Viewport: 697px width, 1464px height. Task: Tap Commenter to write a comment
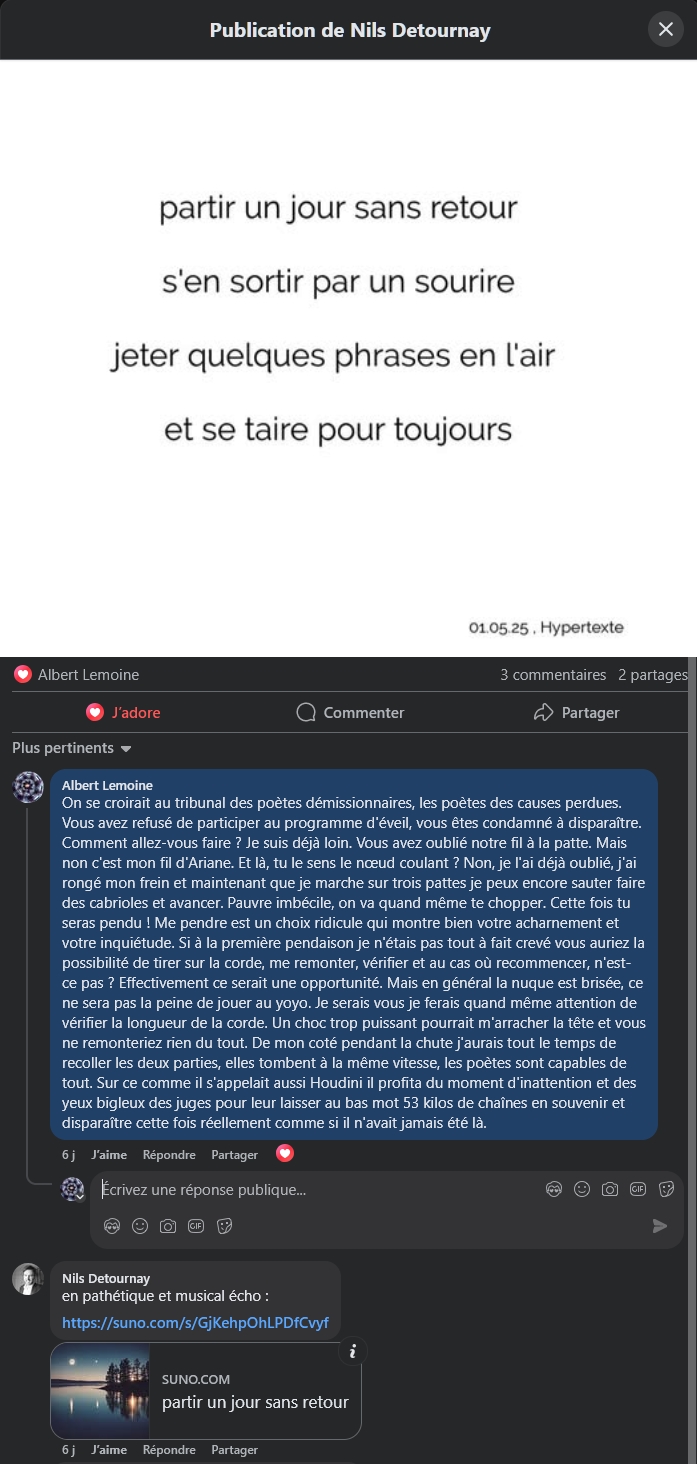point(350,713)
